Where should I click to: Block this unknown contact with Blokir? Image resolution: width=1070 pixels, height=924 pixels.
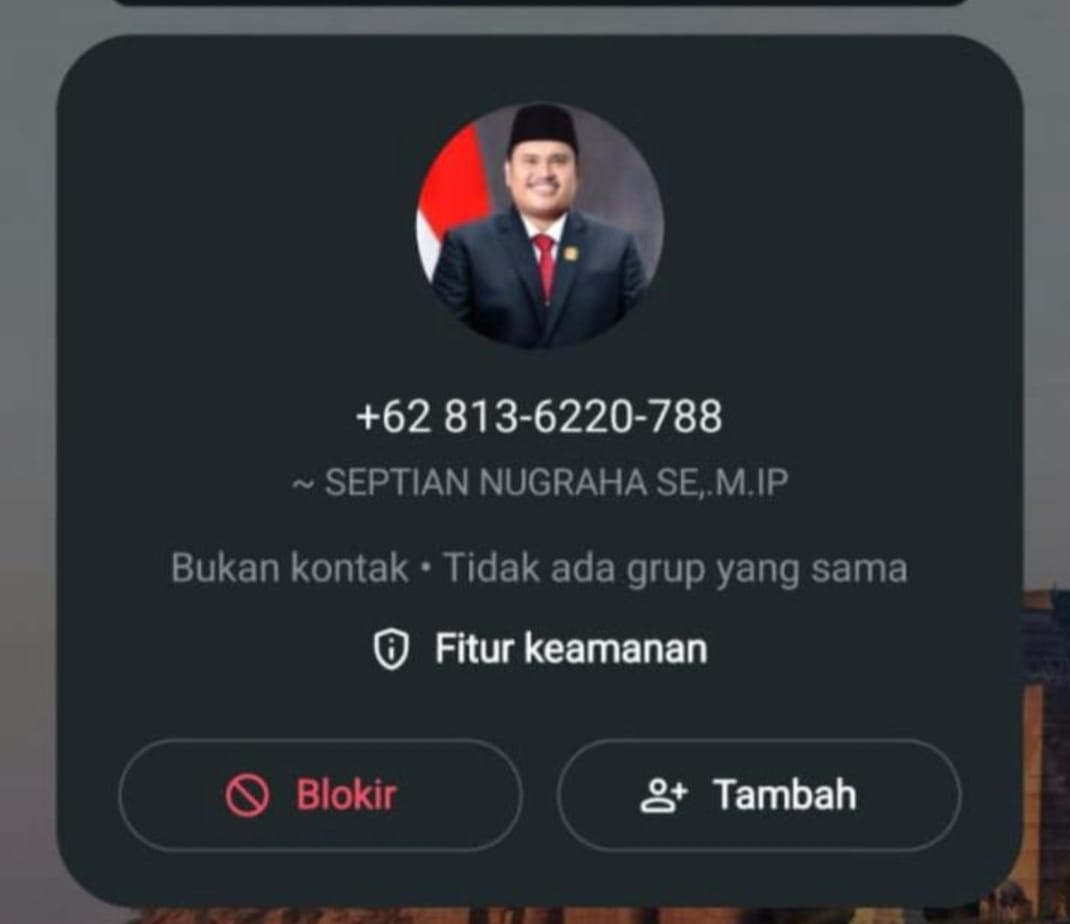[320, 795]
